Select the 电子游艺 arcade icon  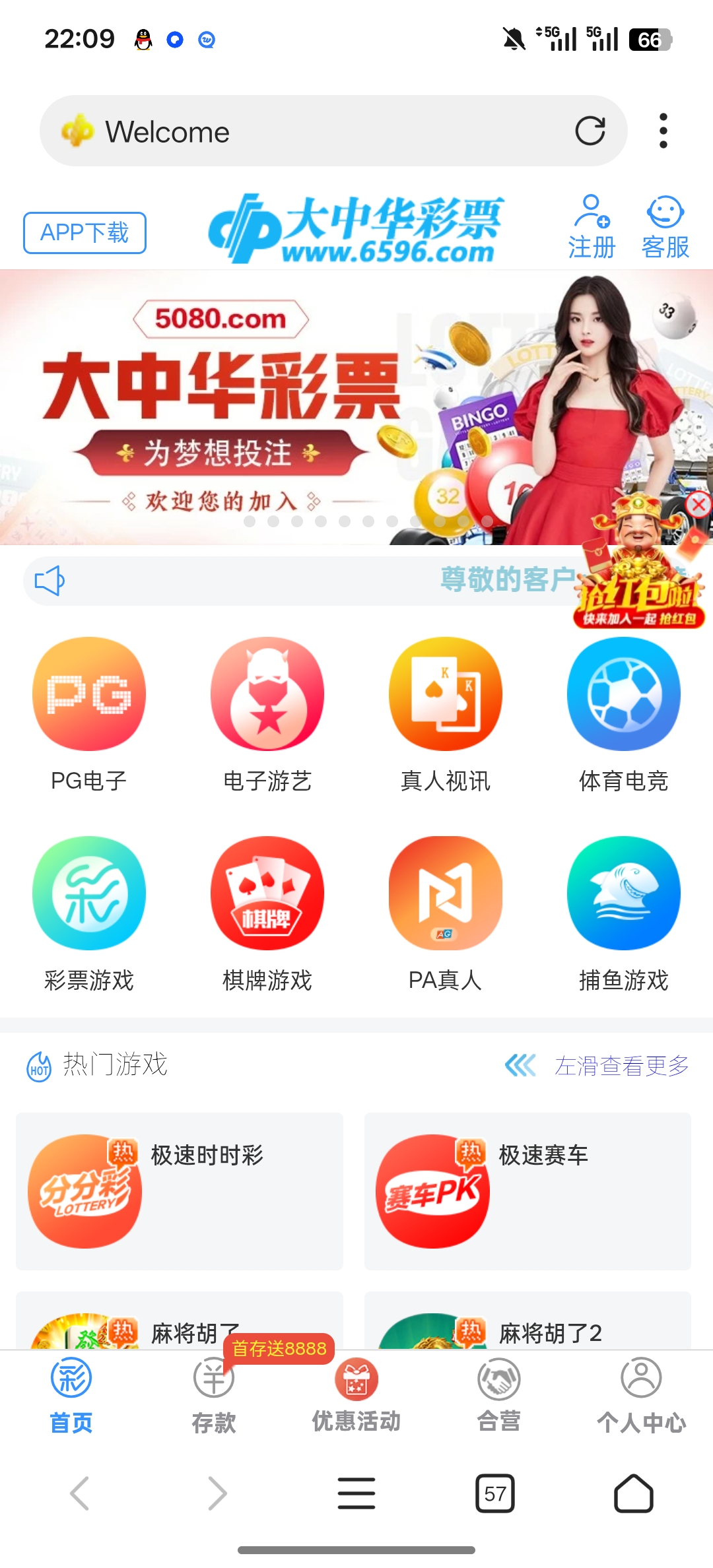point(267,694)
